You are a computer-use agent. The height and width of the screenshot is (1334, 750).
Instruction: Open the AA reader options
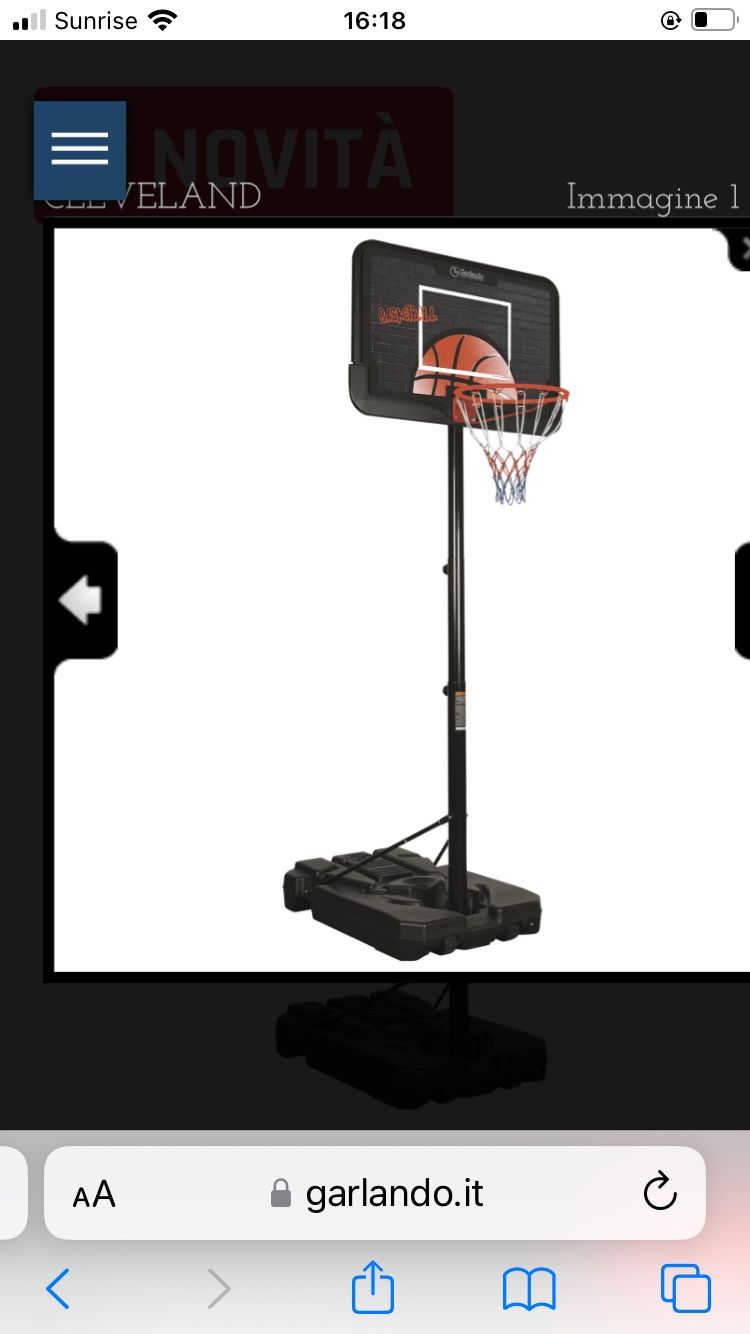point(94,1193)
